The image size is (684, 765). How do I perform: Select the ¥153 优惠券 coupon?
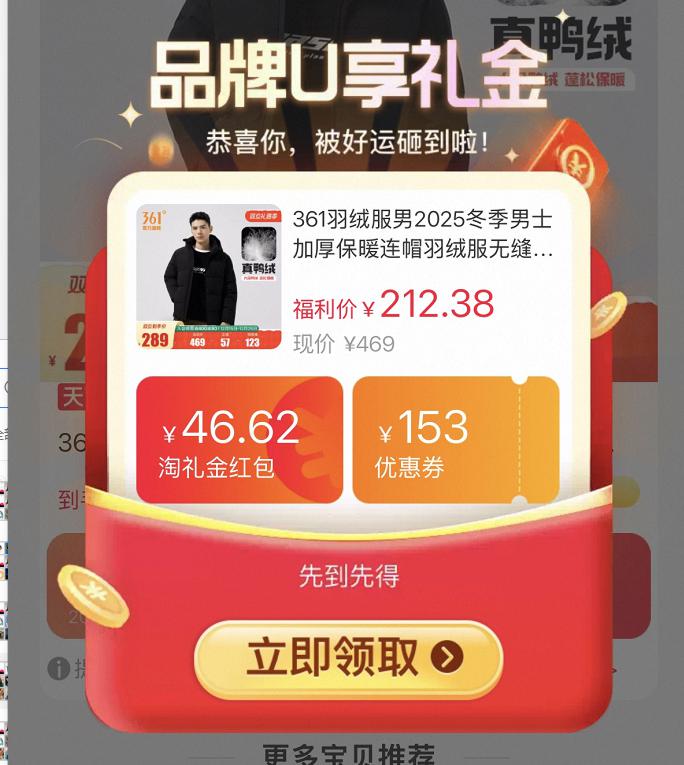click(x=455, y=440)
